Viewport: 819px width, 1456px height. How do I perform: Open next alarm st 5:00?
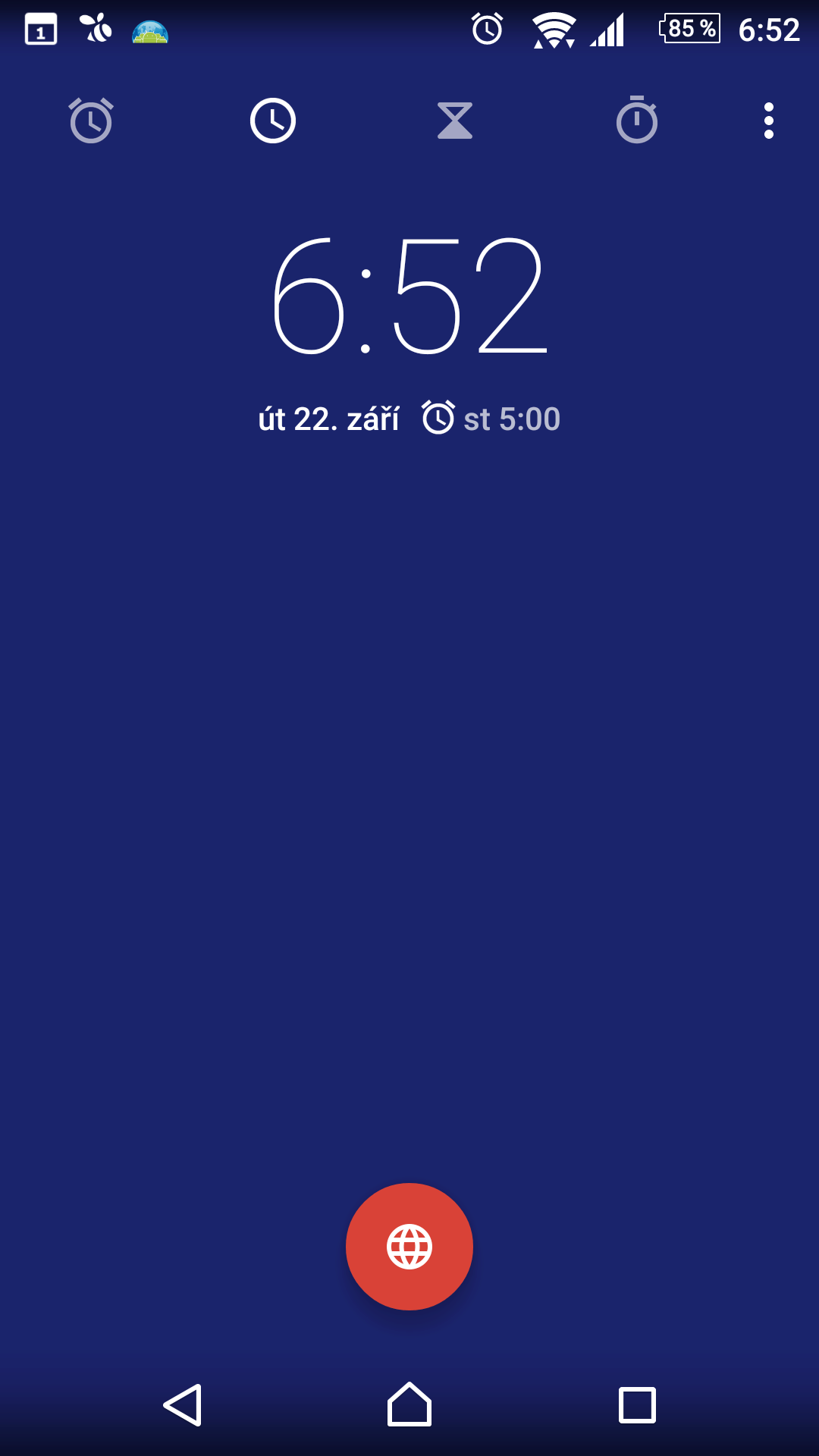coord(491,419)
